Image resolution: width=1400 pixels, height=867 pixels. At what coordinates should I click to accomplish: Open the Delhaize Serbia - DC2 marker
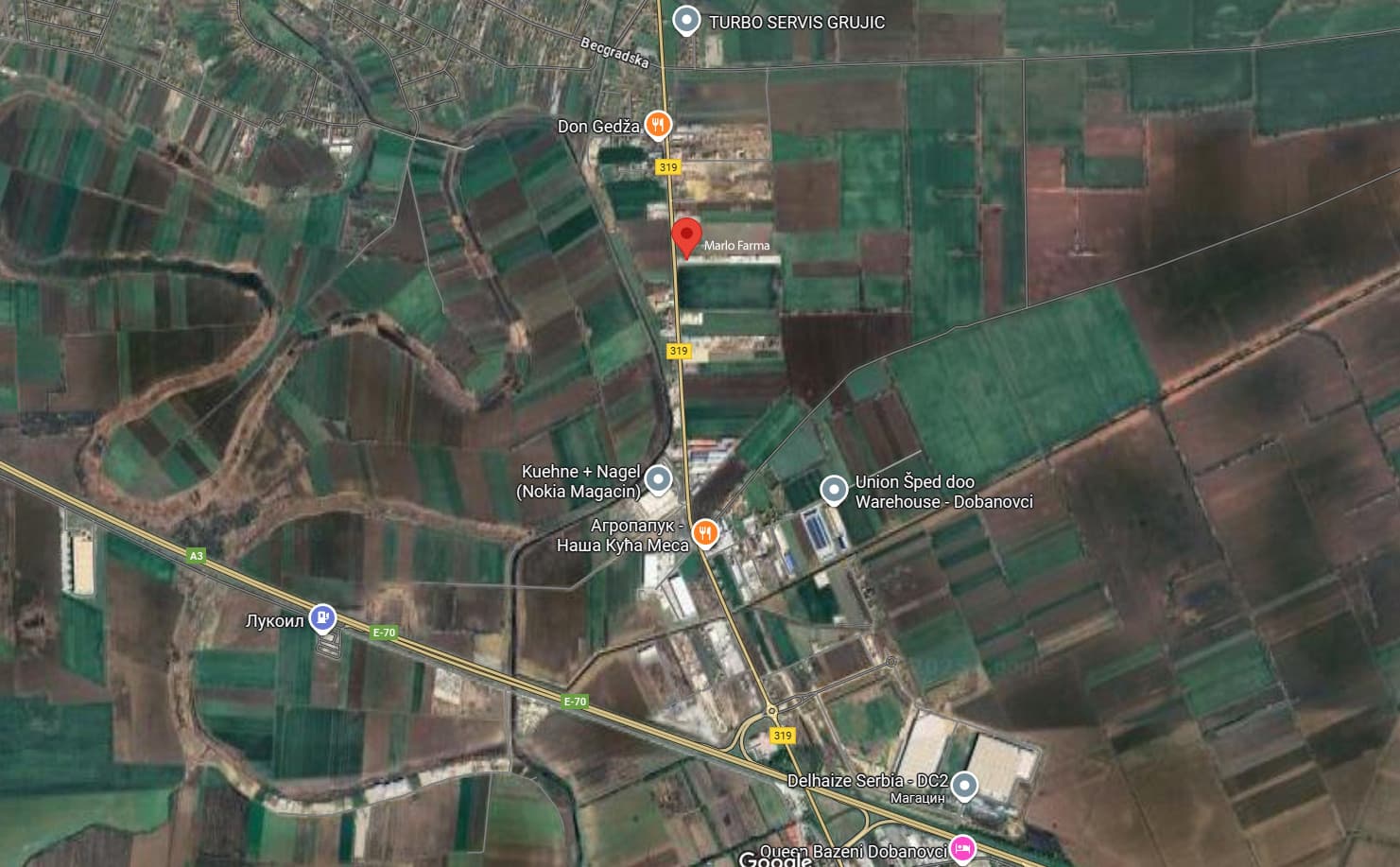963,786
